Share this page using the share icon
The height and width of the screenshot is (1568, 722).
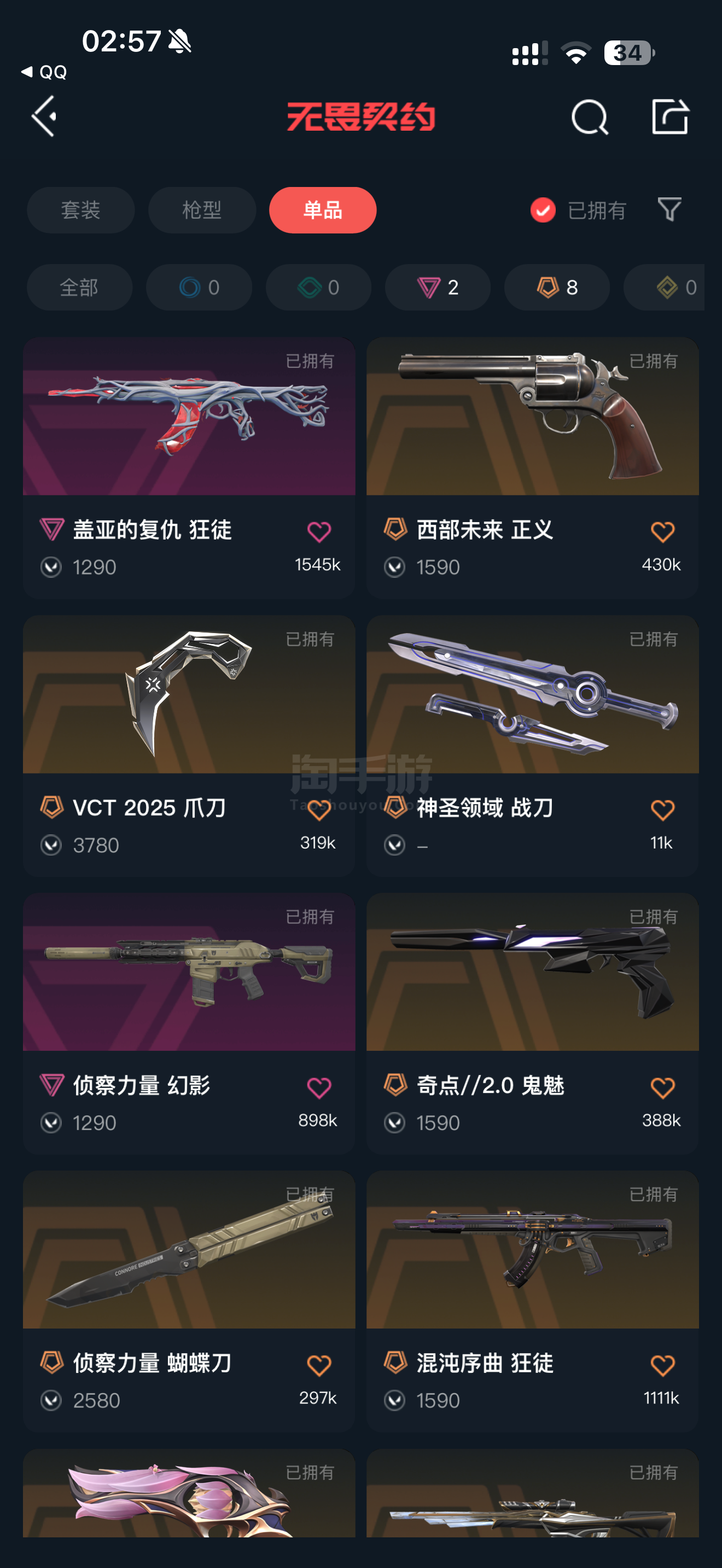pyautogui.click(x=669, y=116)
